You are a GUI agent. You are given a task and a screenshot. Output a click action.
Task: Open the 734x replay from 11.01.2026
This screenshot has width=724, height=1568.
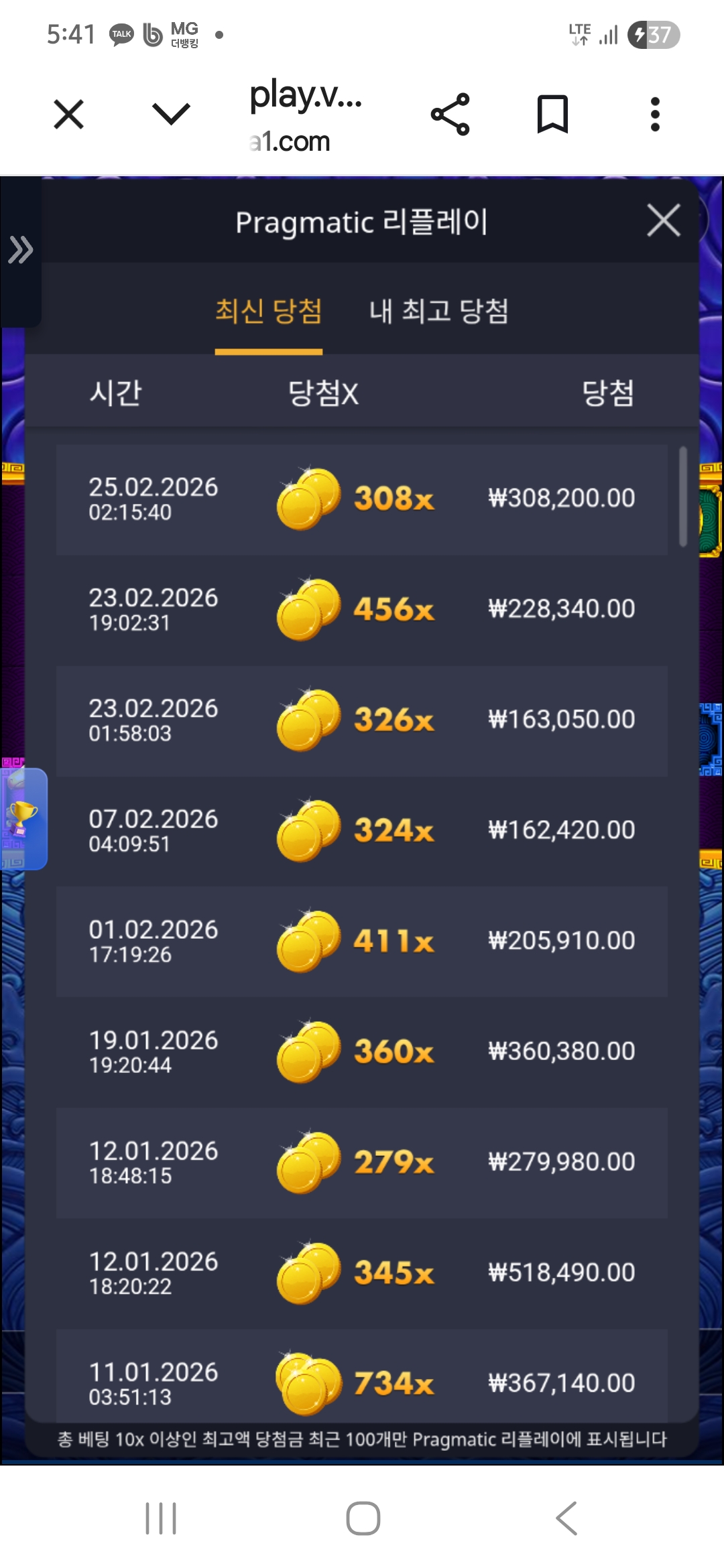pos(361,1380)
